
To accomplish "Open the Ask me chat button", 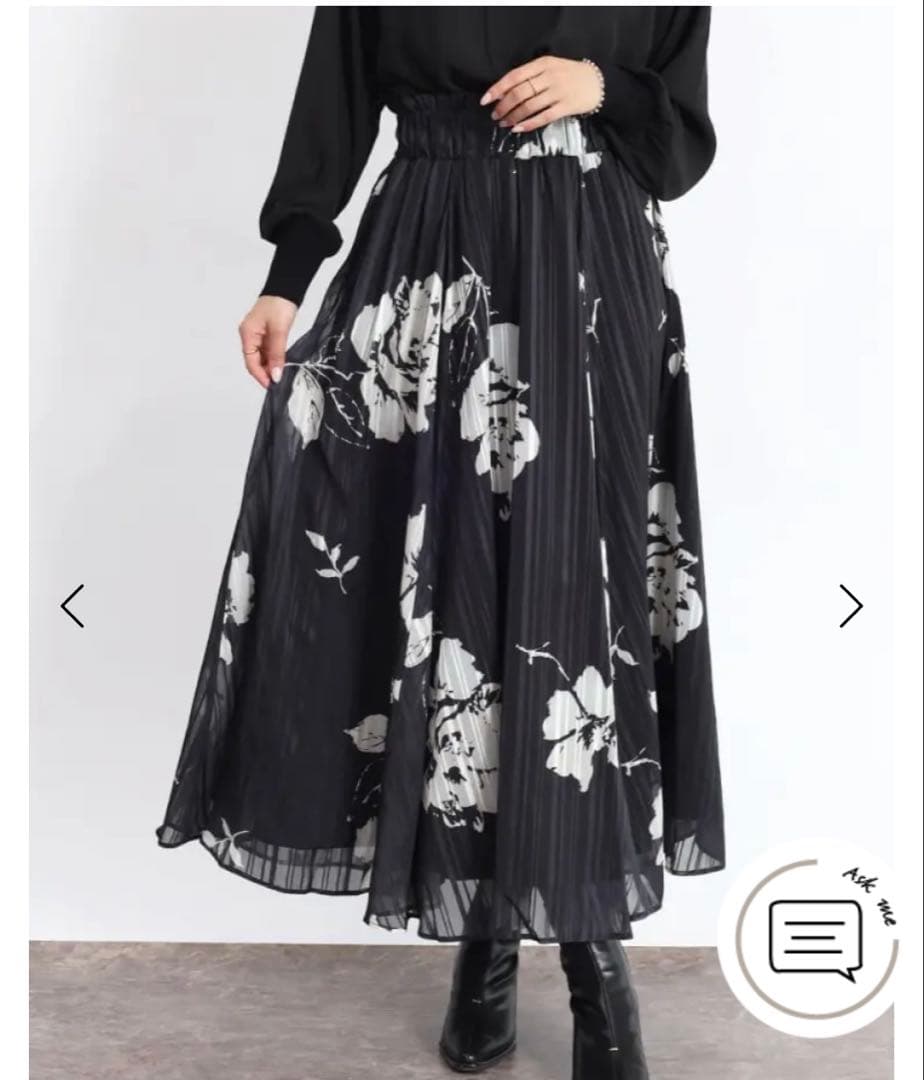I will [815, 938].
